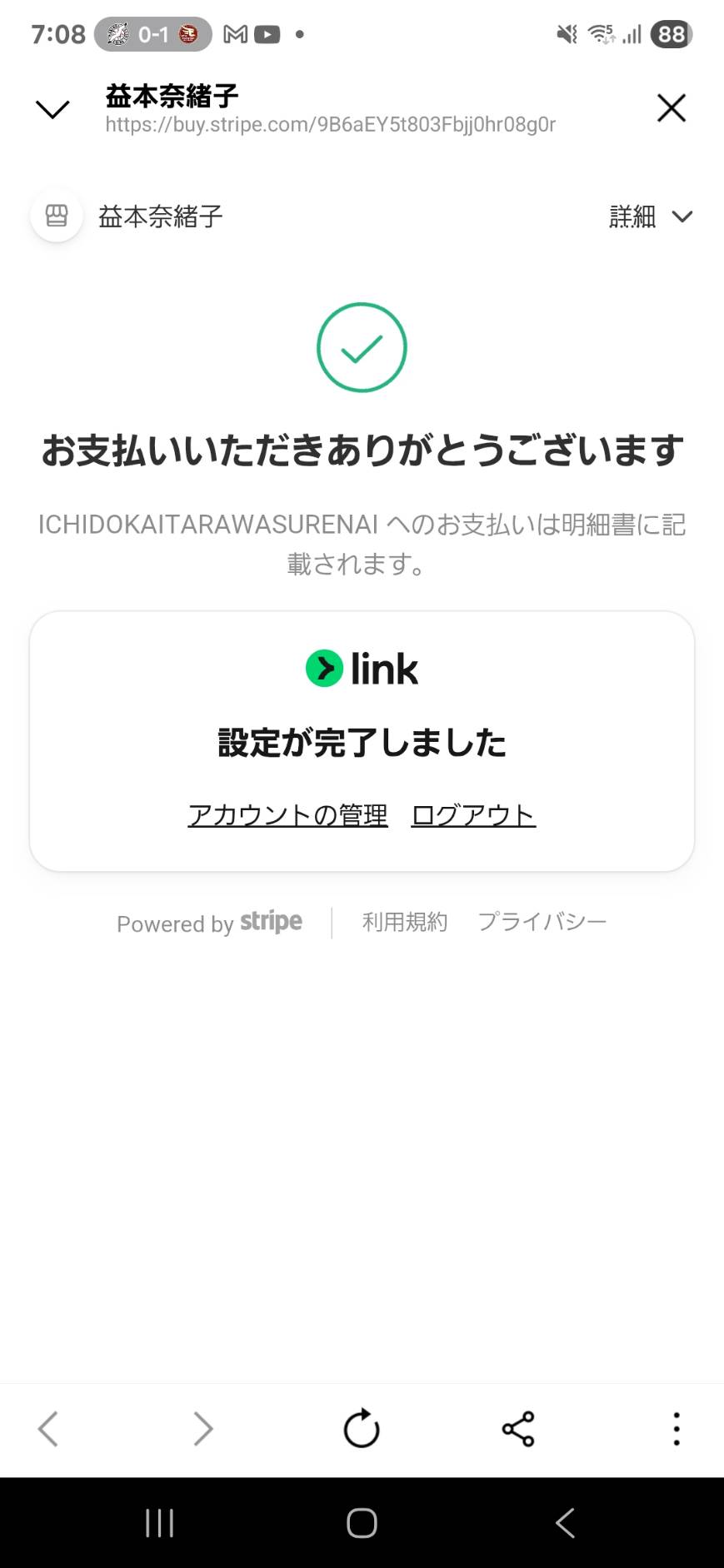The width and height of the screenshot is (724, 1568).
Task: Share this page
Action: 518,1429
